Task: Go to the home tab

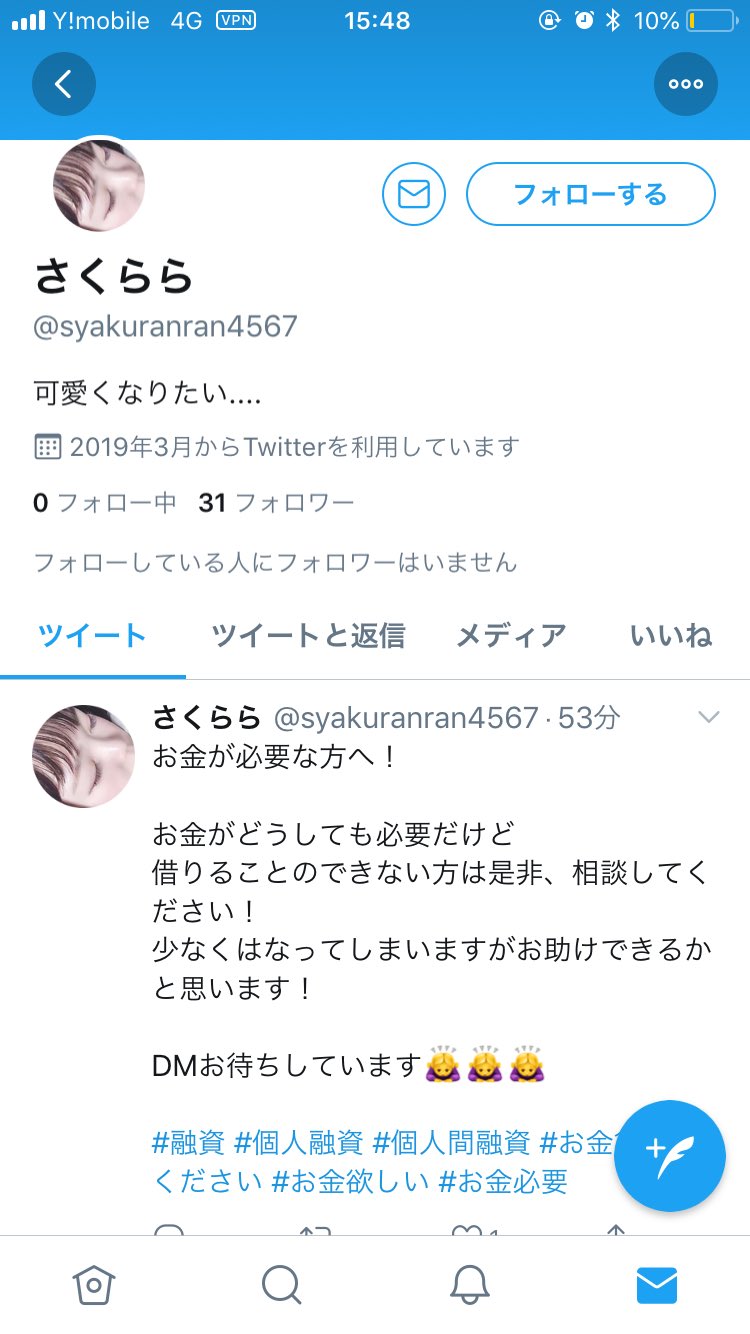Action: [x=93, y=1285]
